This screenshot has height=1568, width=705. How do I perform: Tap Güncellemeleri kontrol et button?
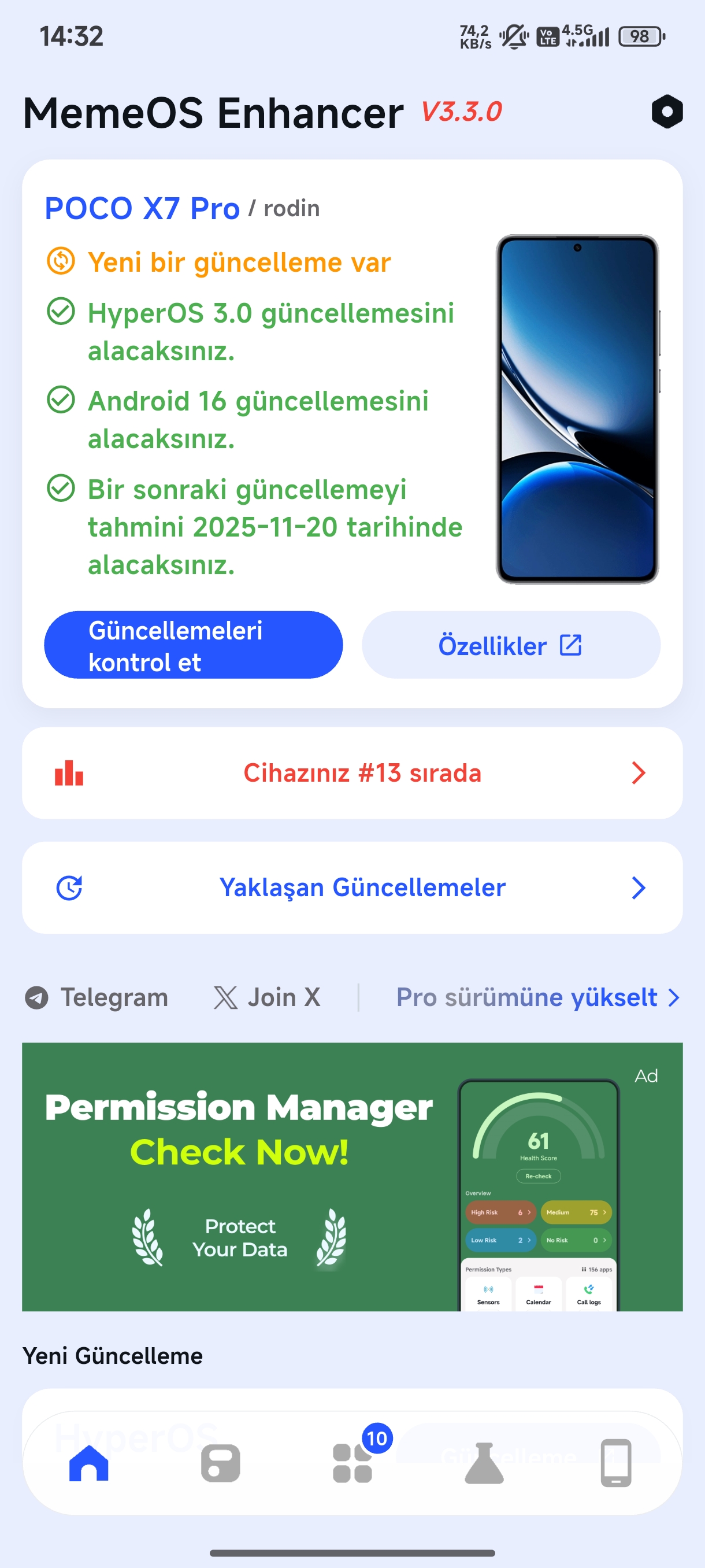(194, 645)
